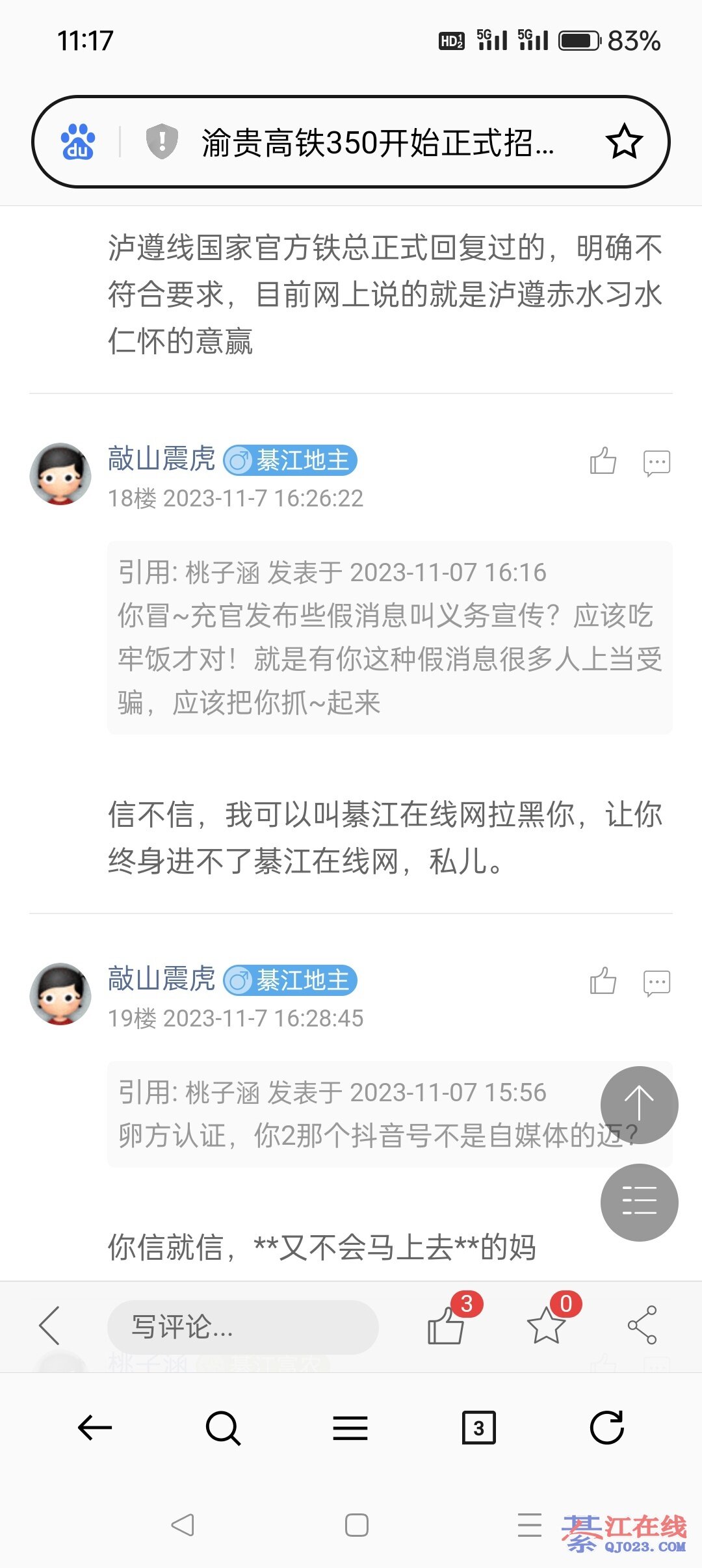Screen dimensions: 702x1568
Task: Open the floating list menu button
Action: [x=639, y=1202]
